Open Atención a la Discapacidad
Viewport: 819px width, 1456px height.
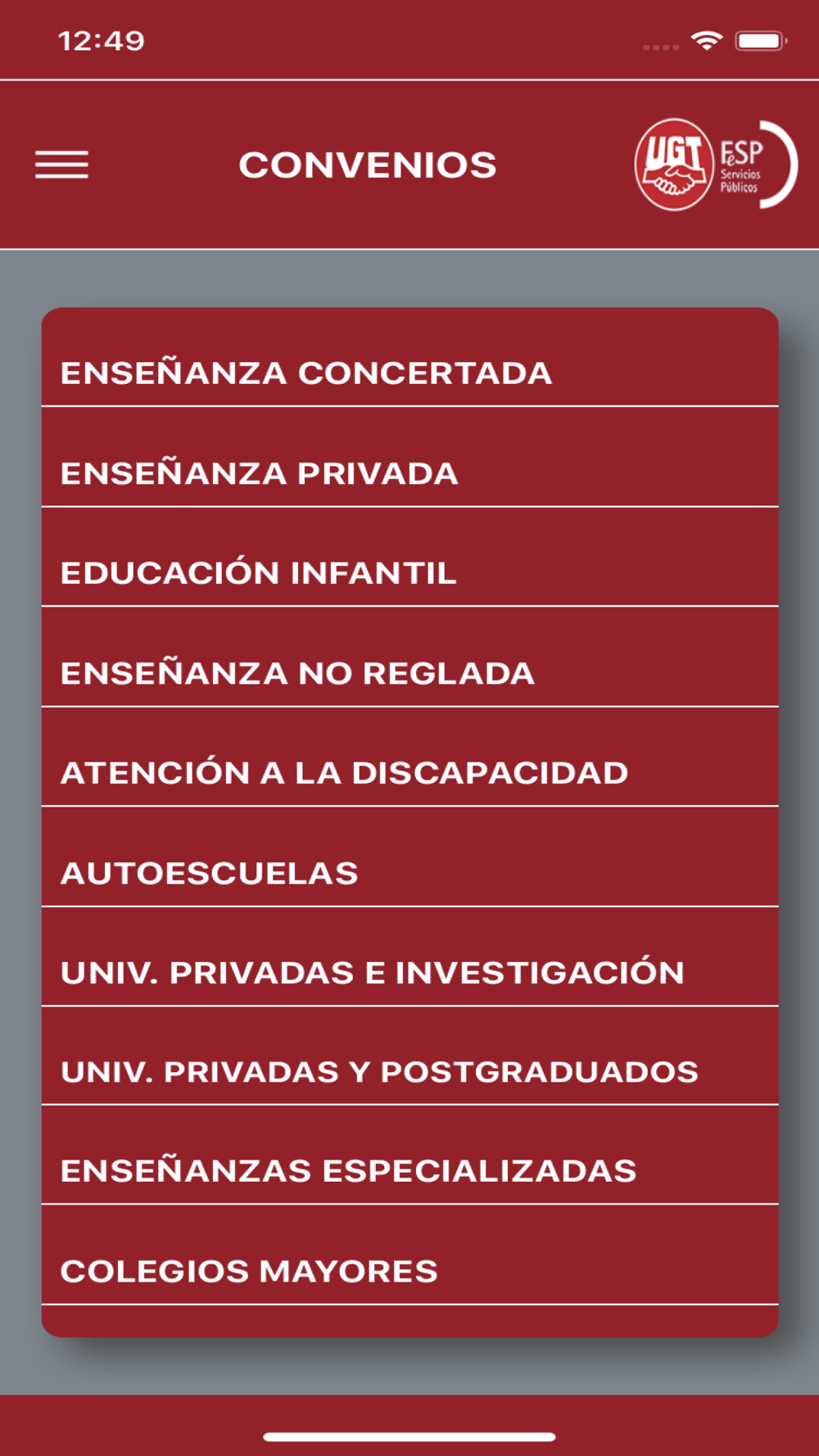tap(409, 757)
